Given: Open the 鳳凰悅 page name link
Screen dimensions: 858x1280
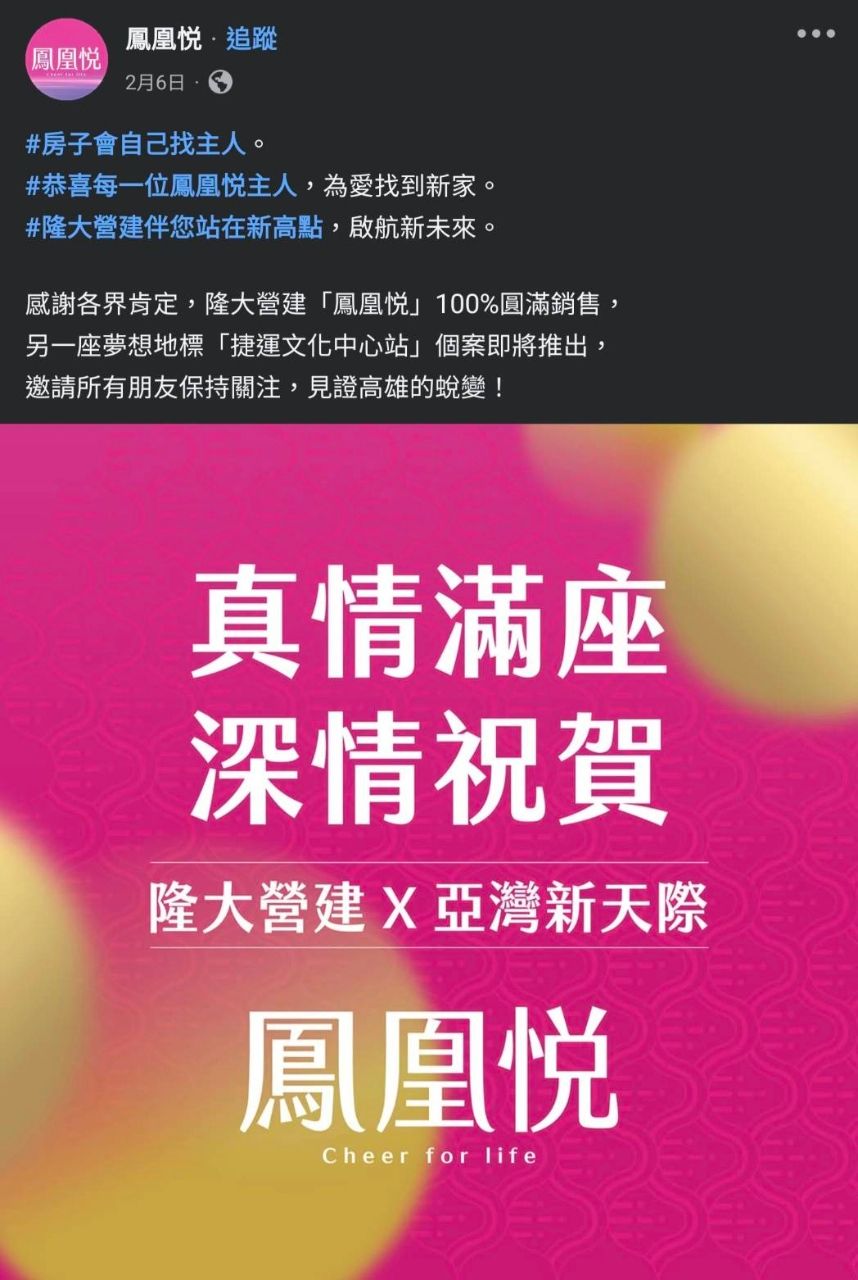Looking at the screenshot, I should [x=163, y=40].
